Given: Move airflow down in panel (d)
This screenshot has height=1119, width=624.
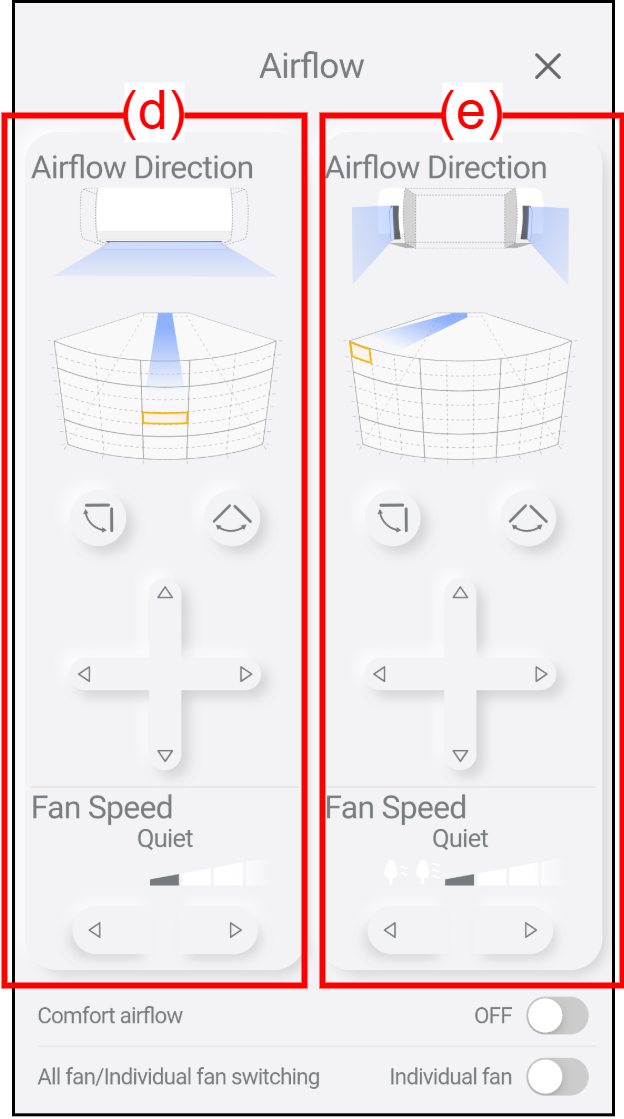Looking at the screenshot, I should (165, 755).
